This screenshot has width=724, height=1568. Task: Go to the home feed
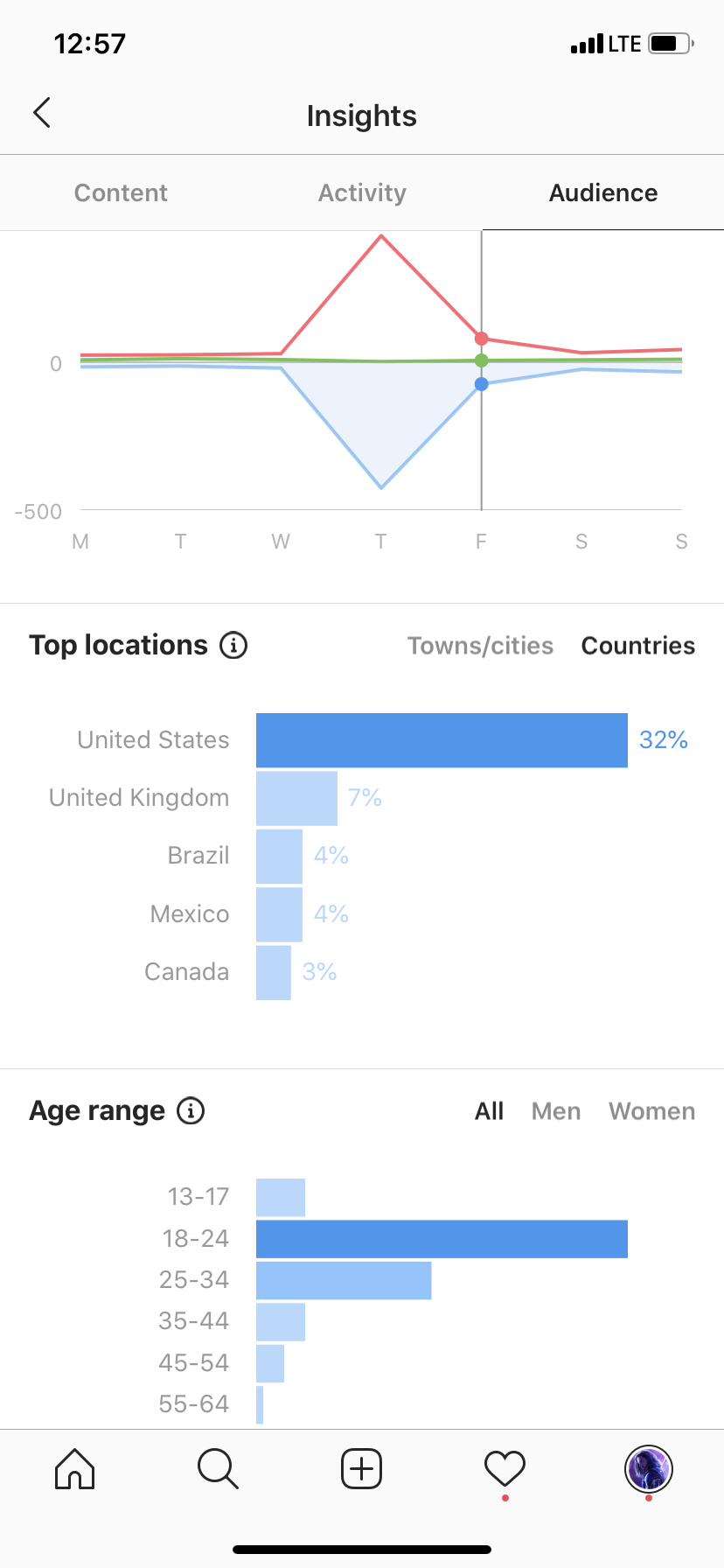74,1468
